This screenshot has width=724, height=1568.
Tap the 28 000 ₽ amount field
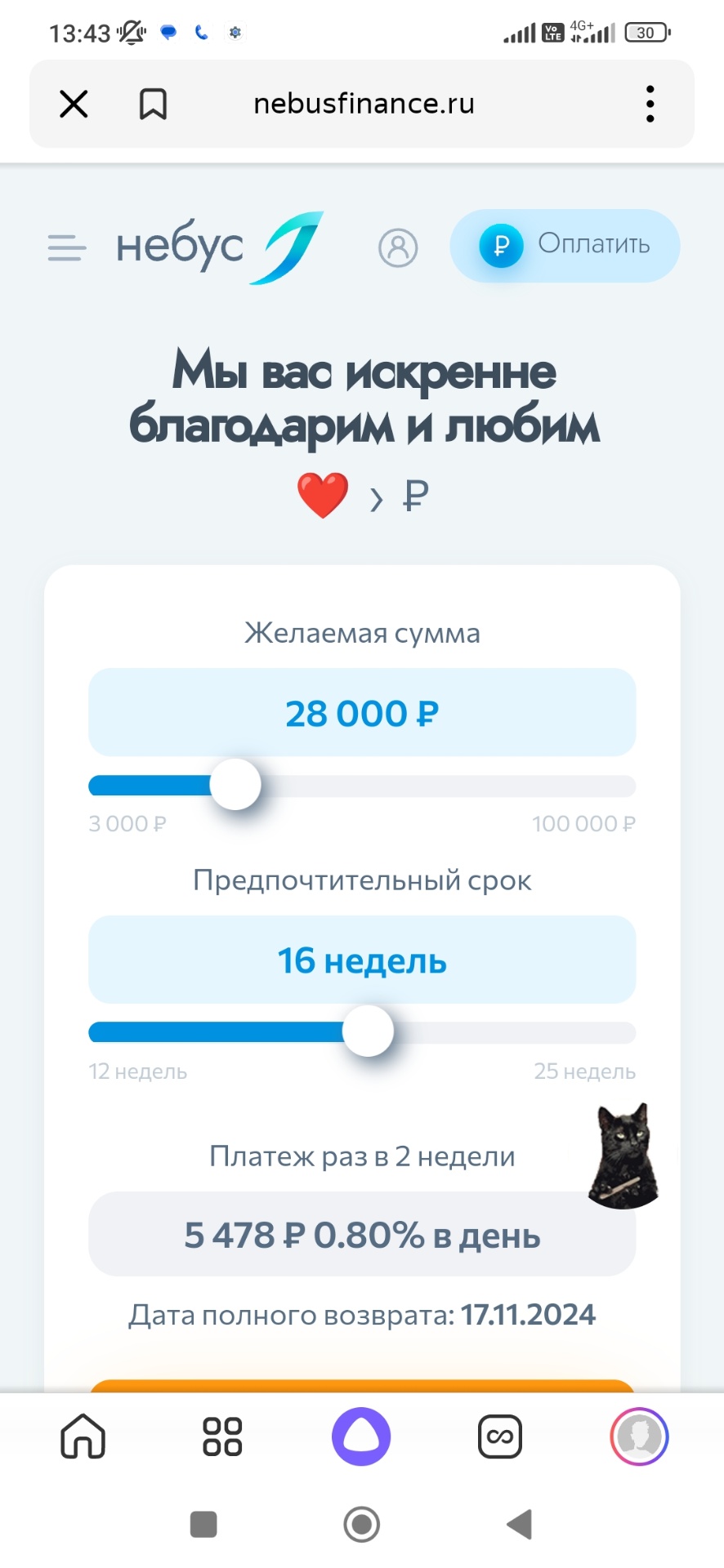(x=362, y=712)
